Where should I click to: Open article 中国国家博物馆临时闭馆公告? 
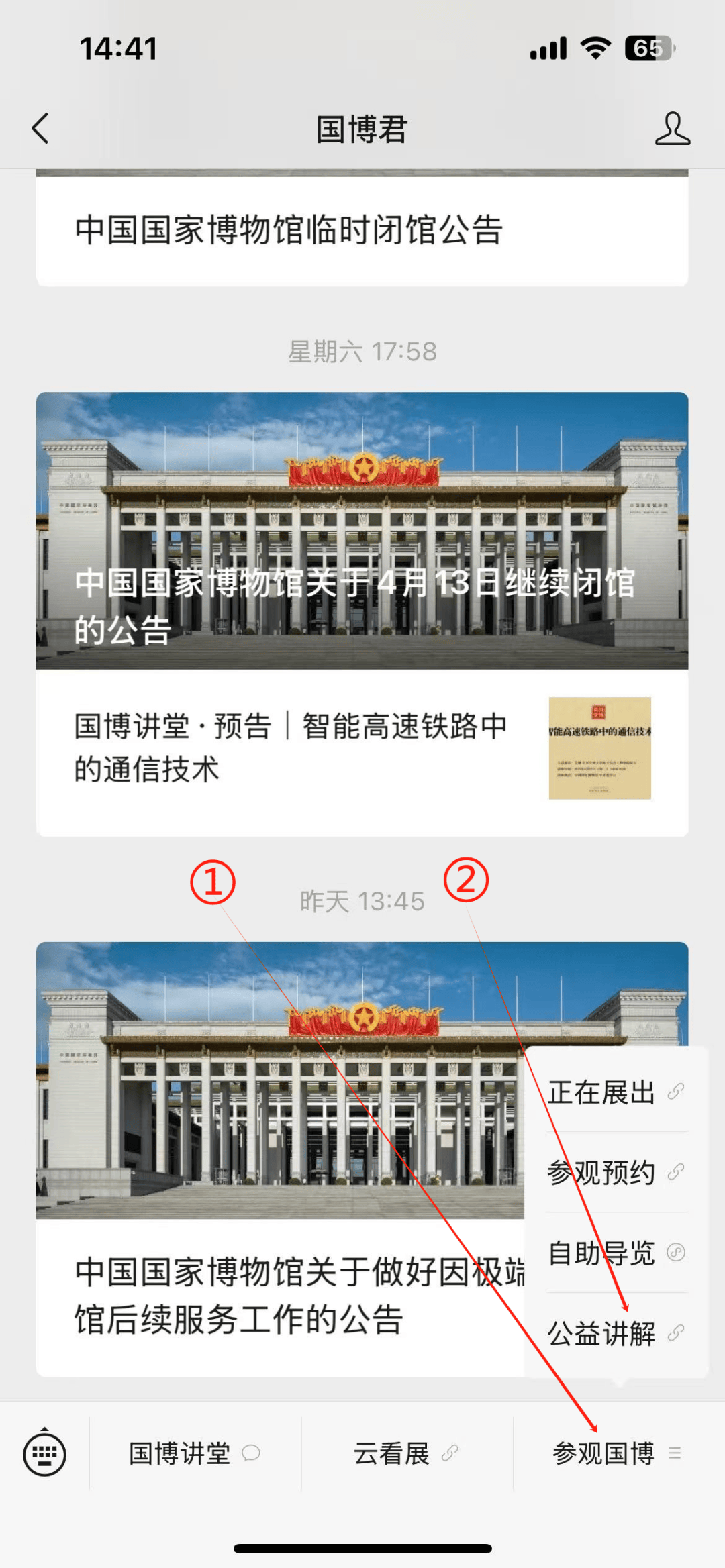(x=289, y=230)
